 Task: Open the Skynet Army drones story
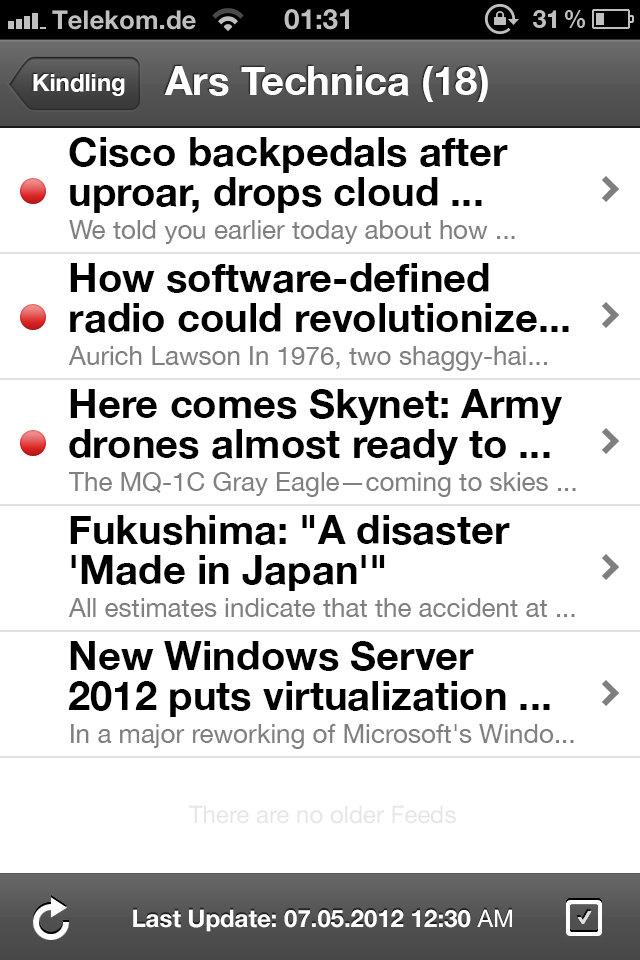tap(320, 443)
